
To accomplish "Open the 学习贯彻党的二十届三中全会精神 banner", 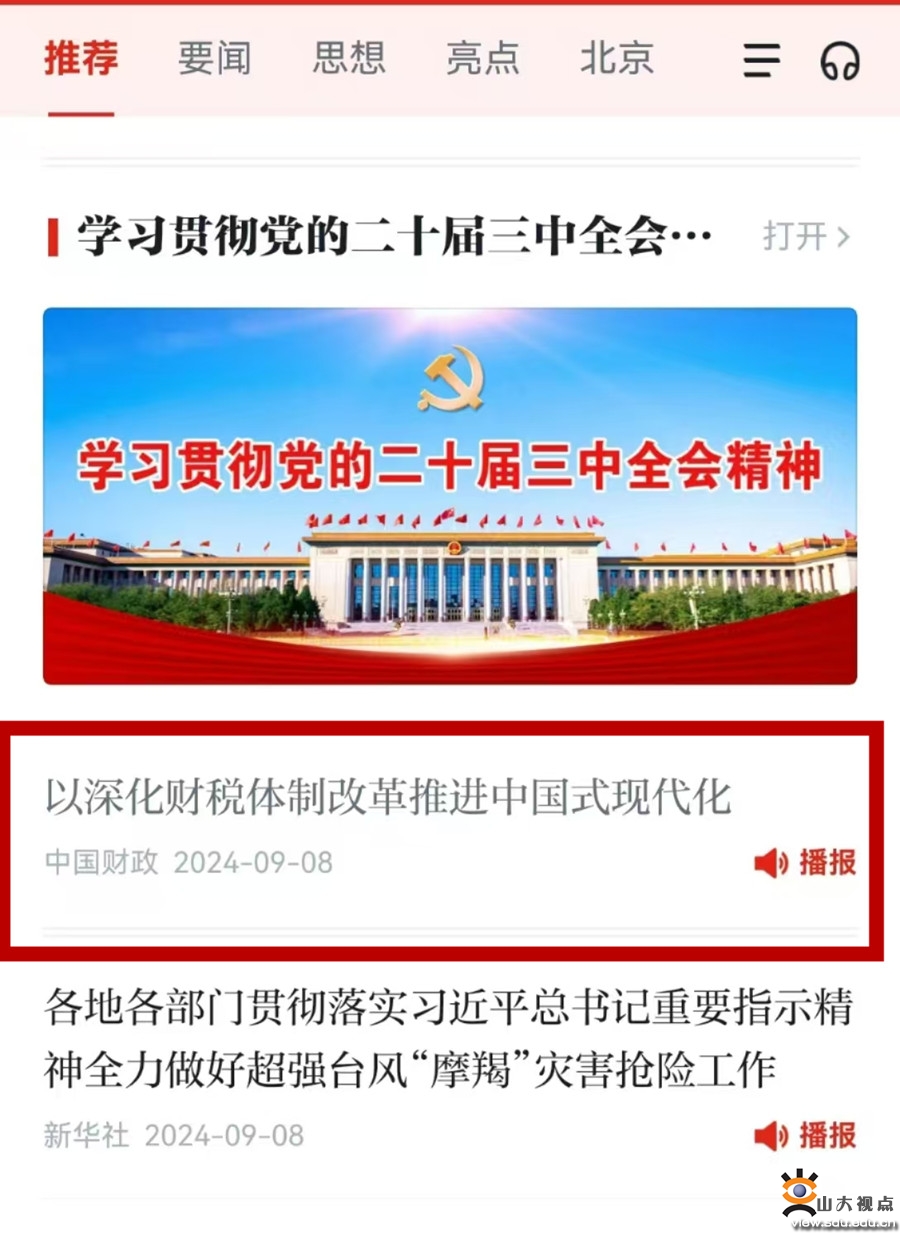I will 450,495.
